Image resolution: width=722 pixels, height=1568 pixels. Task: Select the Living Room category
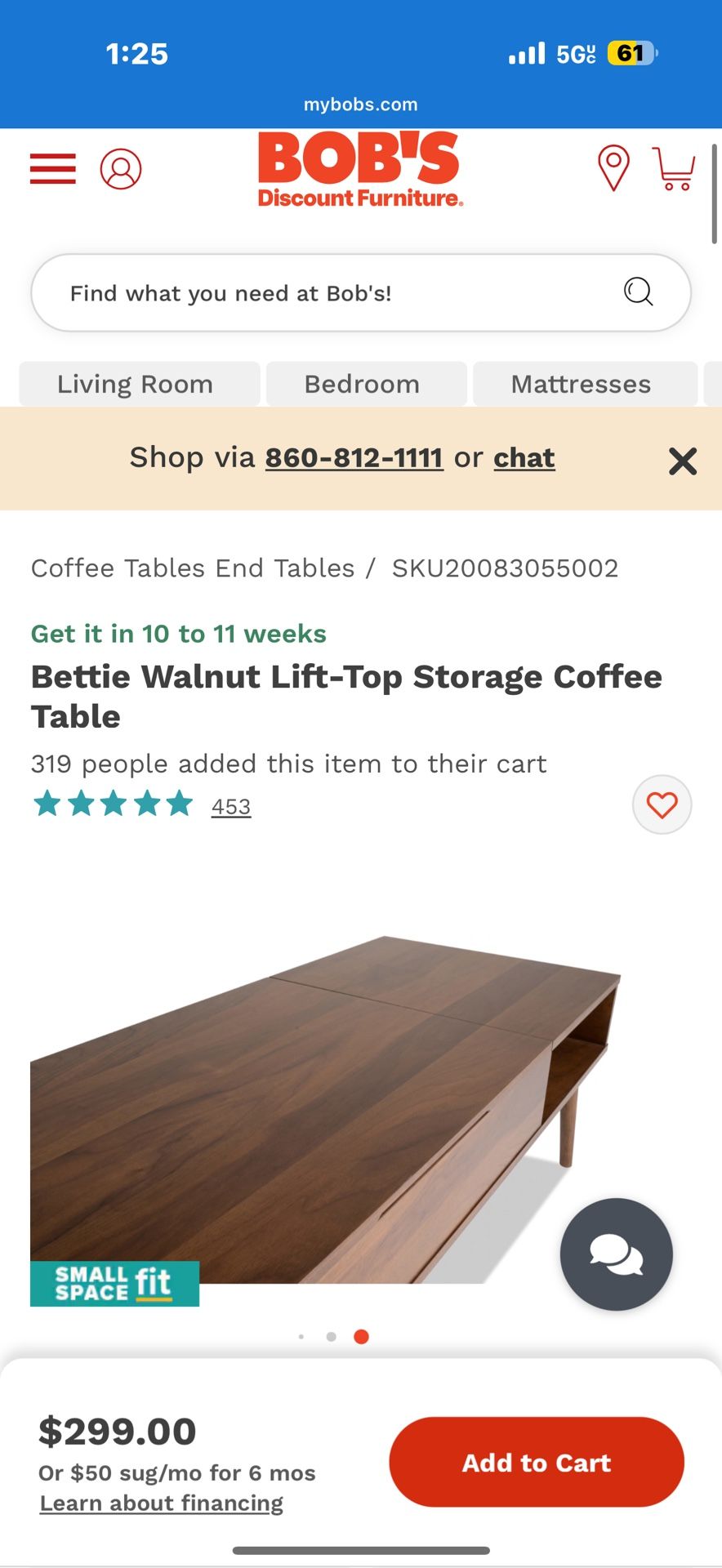click(x=135, y=384)
